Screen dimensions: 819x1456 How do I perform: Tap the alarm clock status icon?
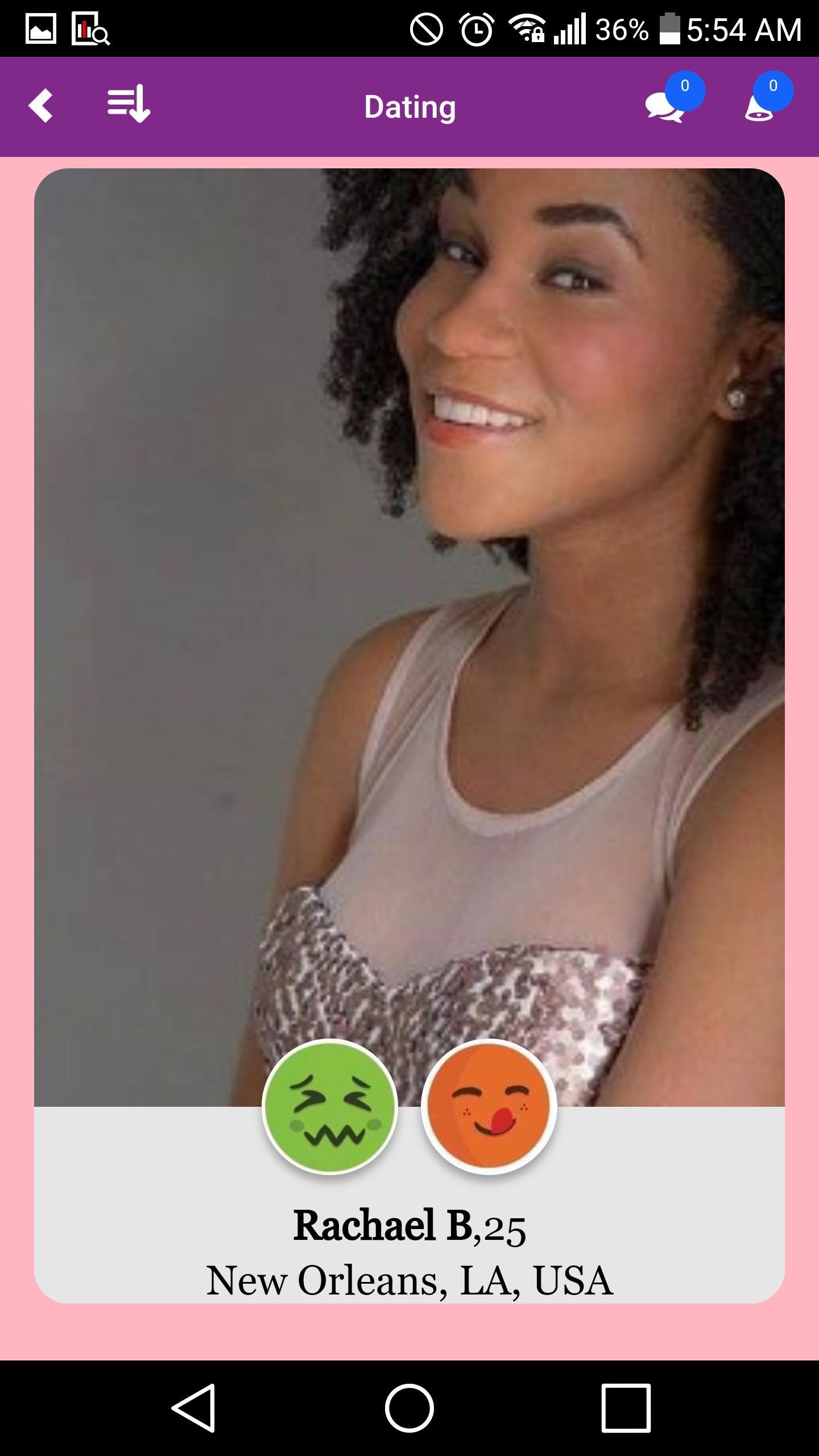point(477,28)
